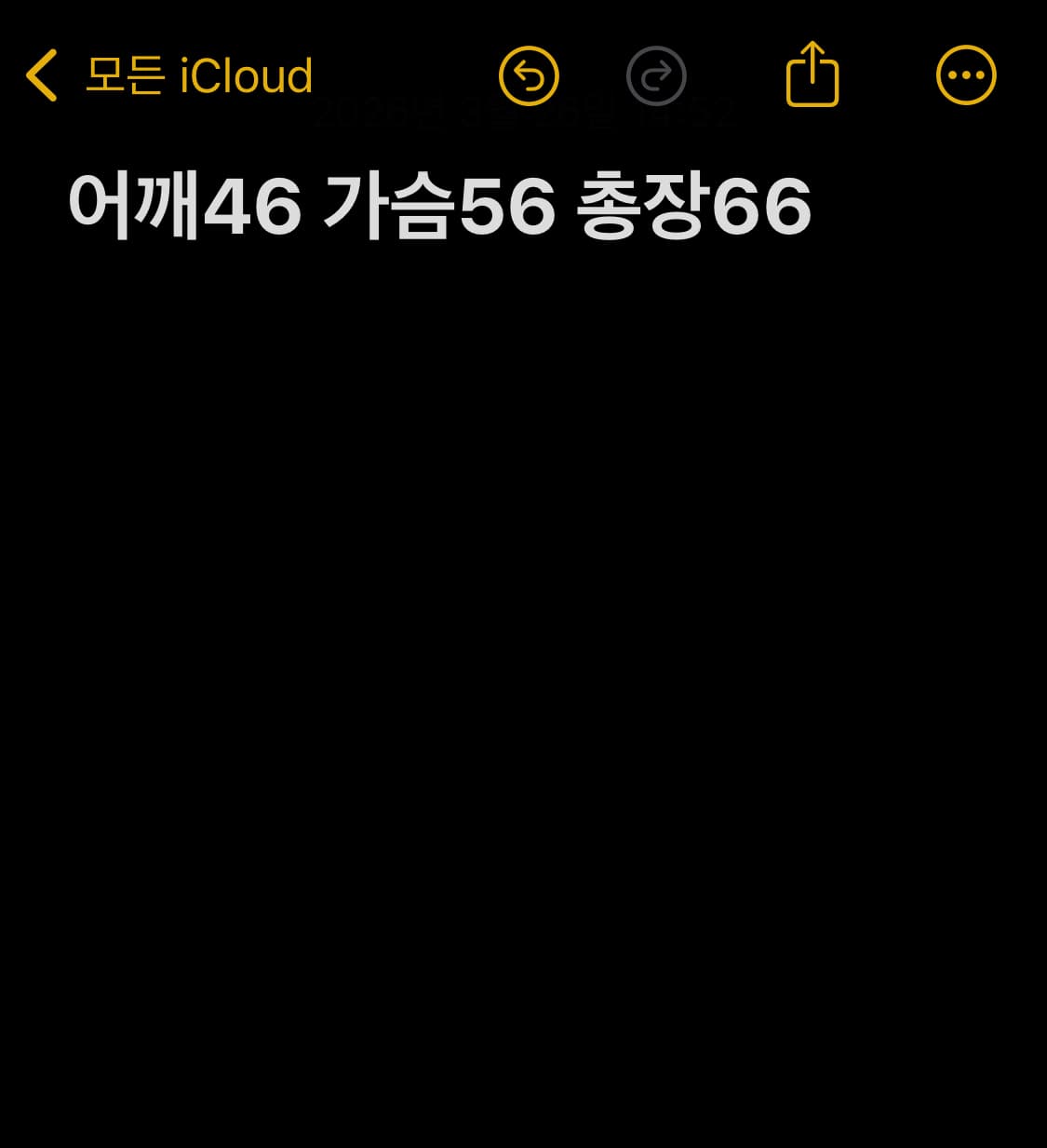Redo an edit using redo icon
Viewport: 1047px width, 1148px height.
pyautogui.click(x=656, y=75)
